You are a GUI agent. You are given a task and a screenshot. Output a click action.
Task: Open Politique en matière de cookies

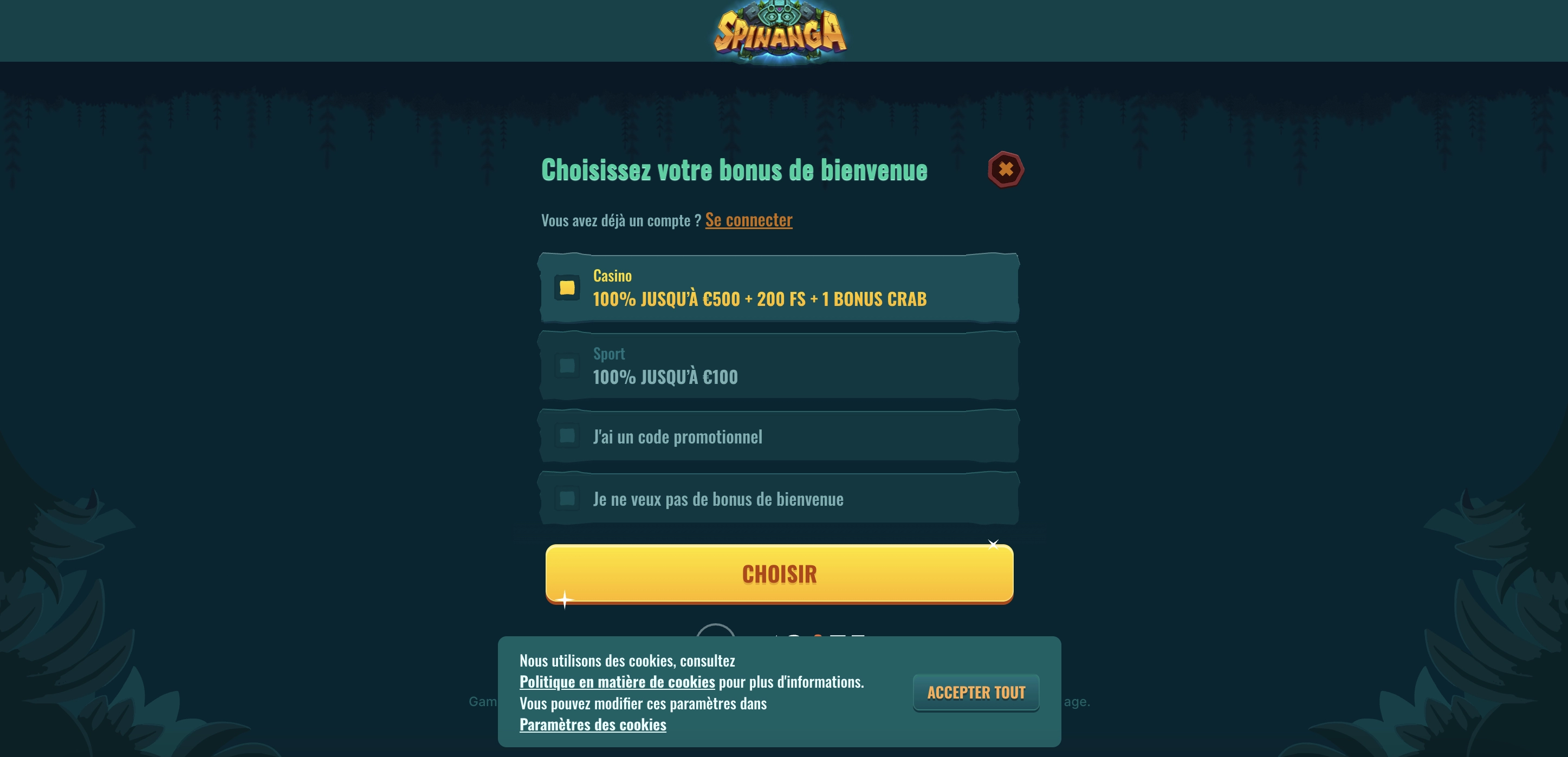click(617, 682)
